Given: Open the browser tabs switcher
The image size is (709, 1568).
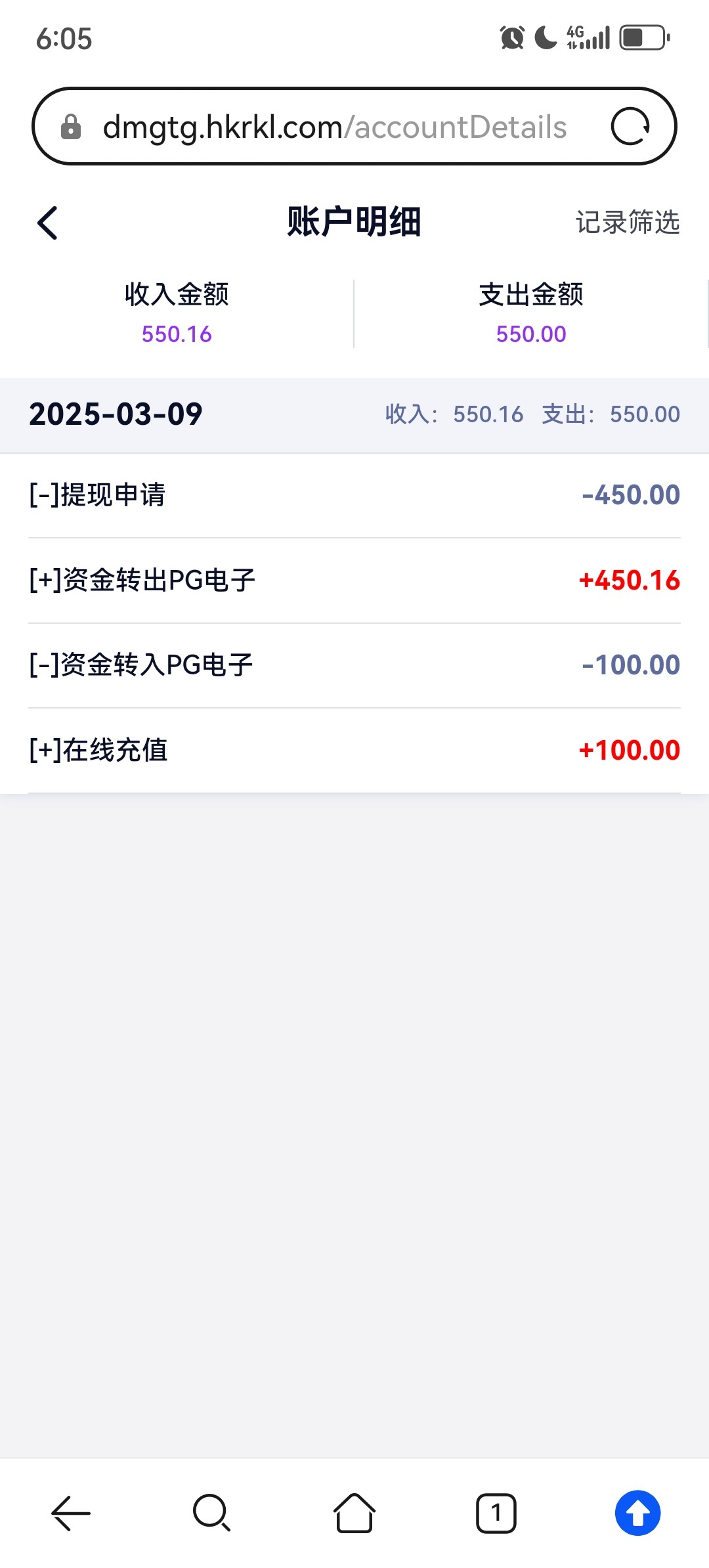Looking at the screenshot, I should click(x=496, y=1513).
